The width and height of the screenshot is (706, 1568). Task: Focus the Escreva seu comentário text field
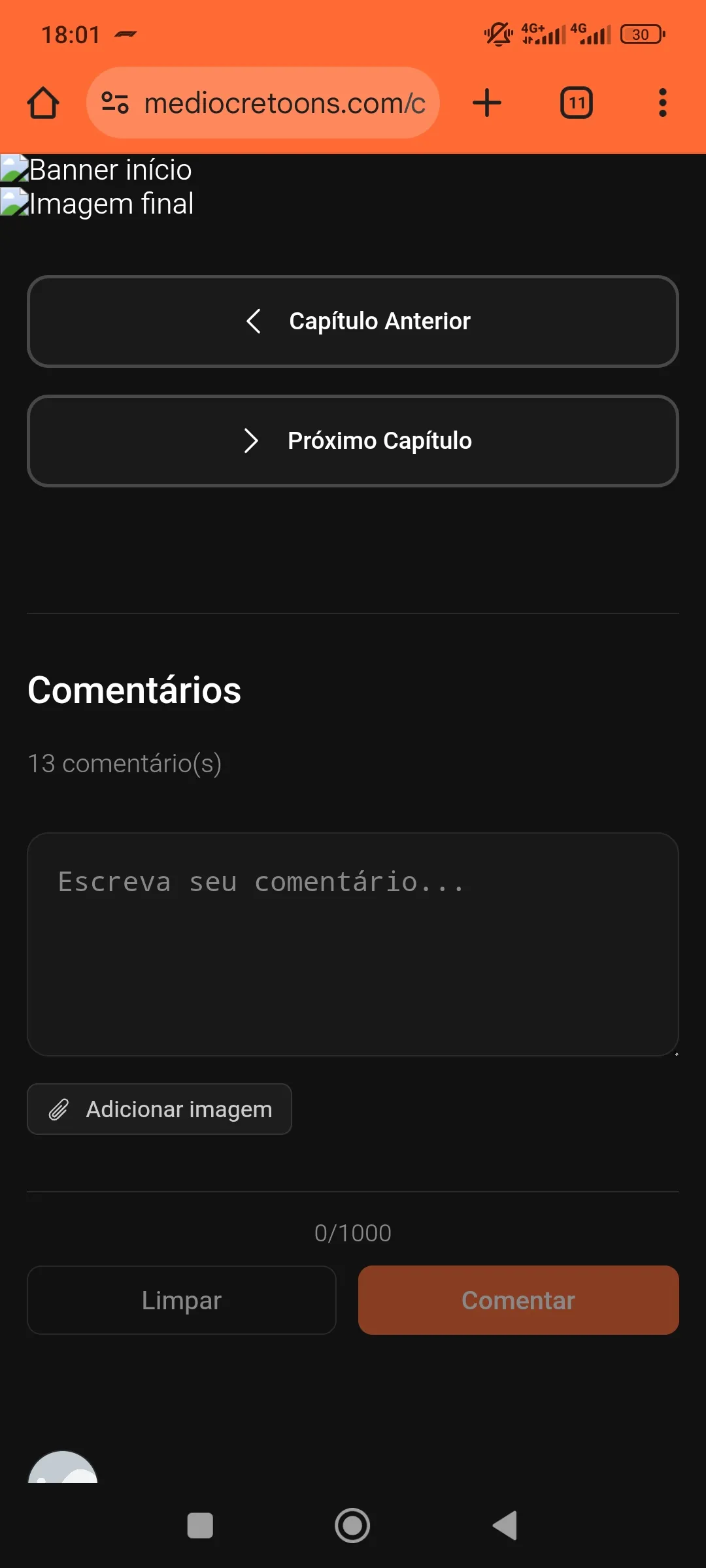pos(353,947)
